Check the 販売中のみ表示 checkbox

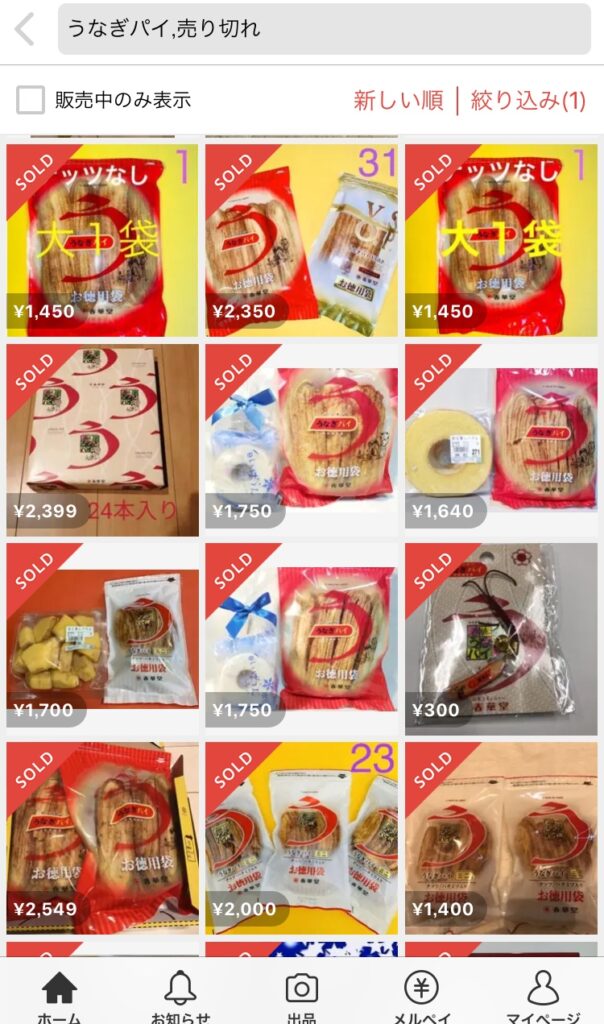(31, 100)
